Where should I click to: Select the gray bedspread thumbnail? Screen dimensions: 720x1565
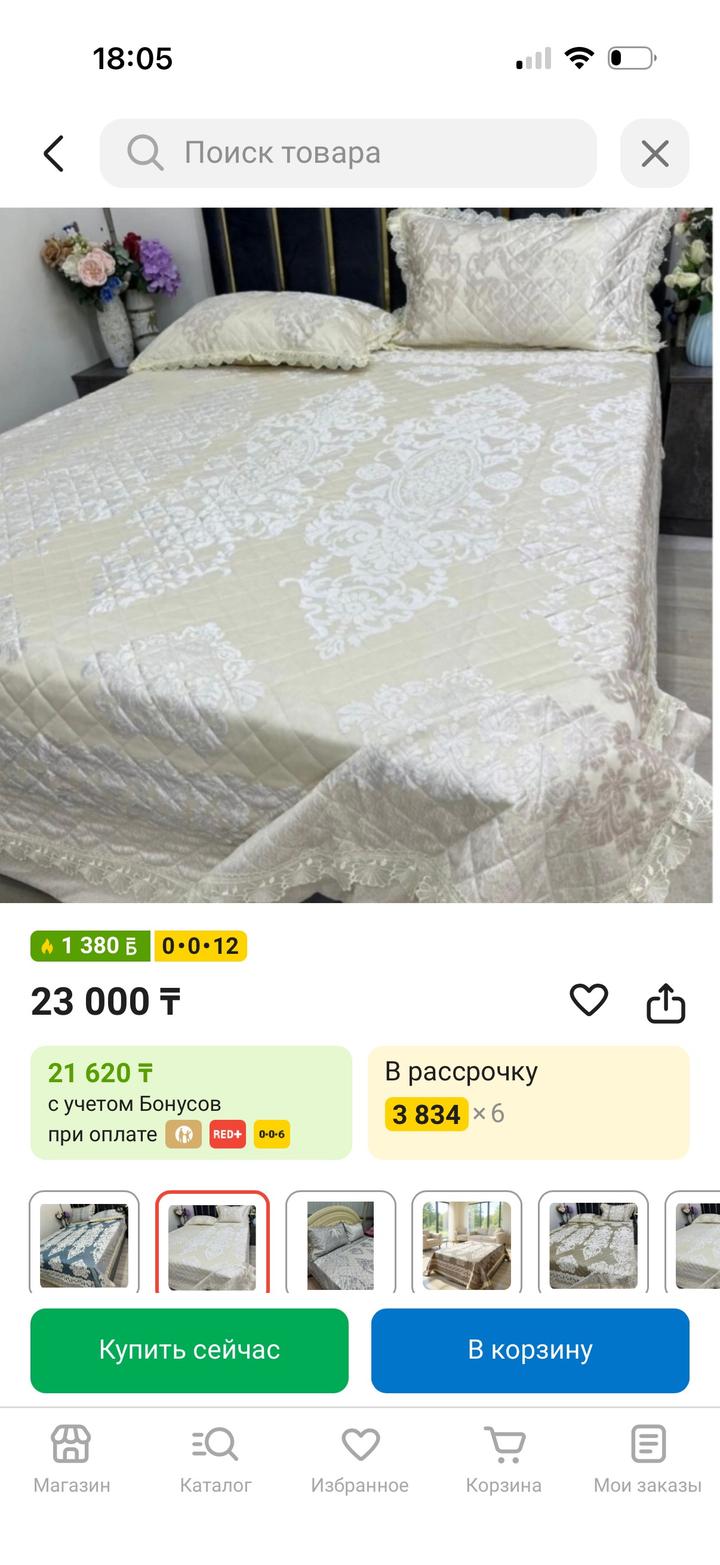point(340,1243)
